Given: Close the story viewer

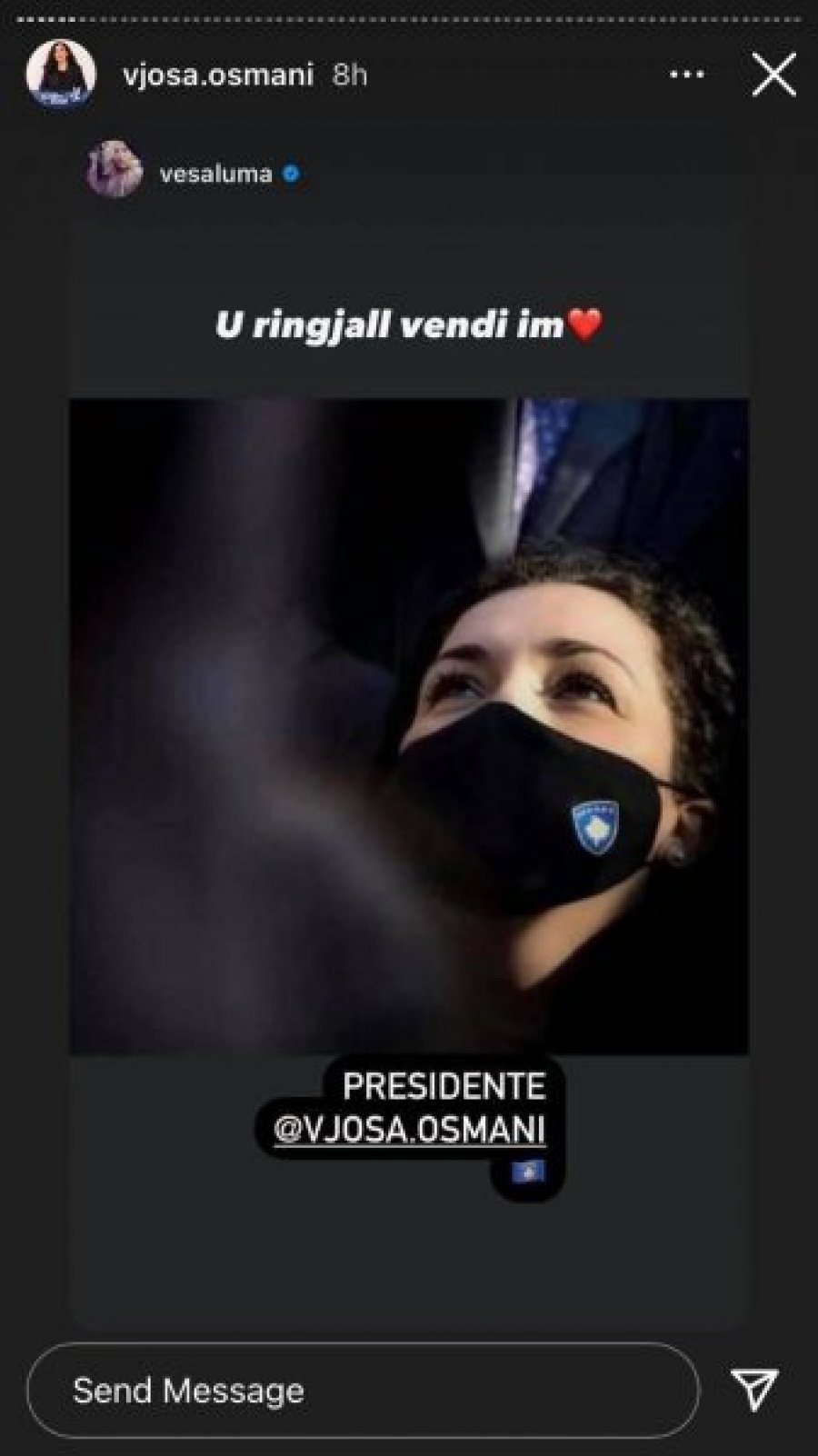Looking at the screenshot, I should 773,75.
